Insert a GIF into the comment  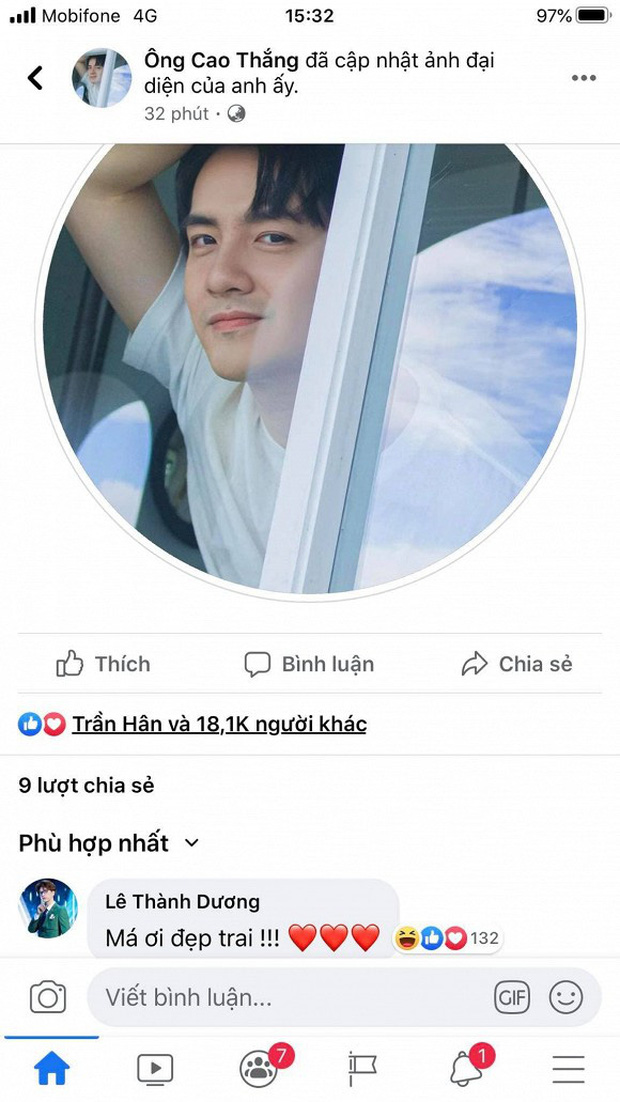point(512,997)
